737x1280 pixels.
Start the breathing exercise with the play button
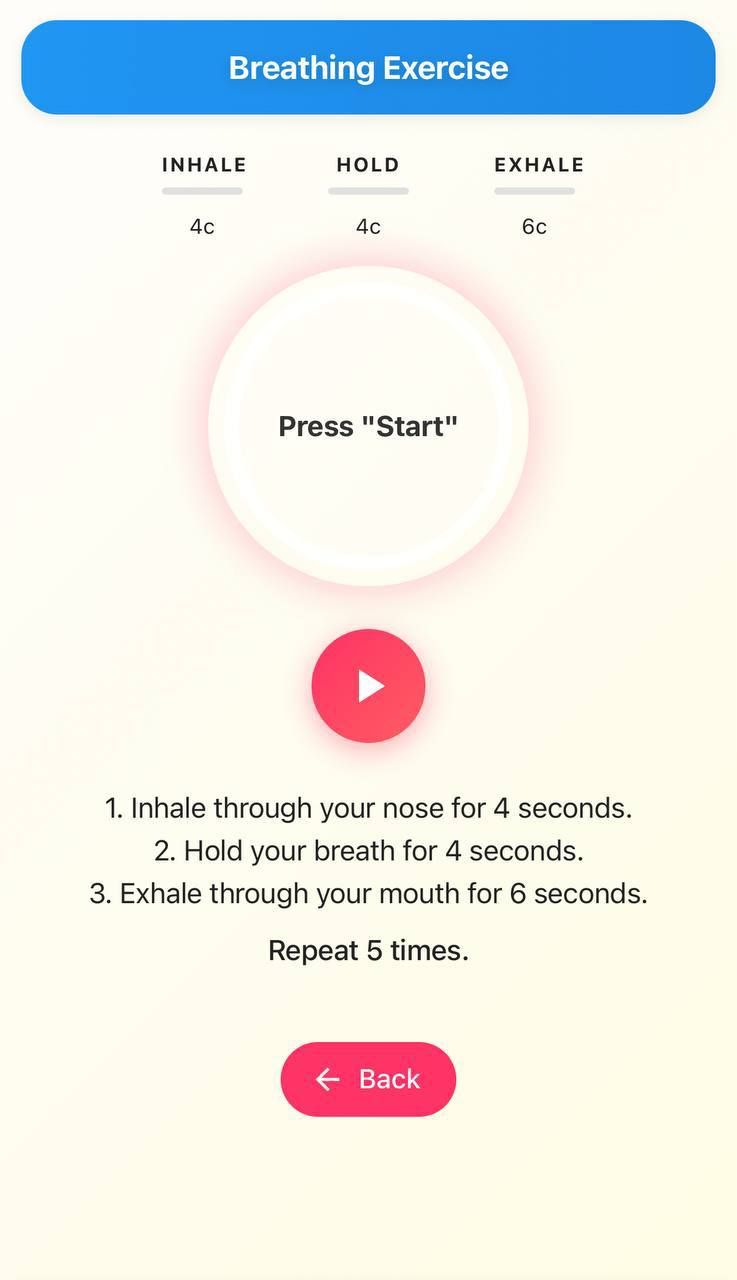click(x=368, y=686)
